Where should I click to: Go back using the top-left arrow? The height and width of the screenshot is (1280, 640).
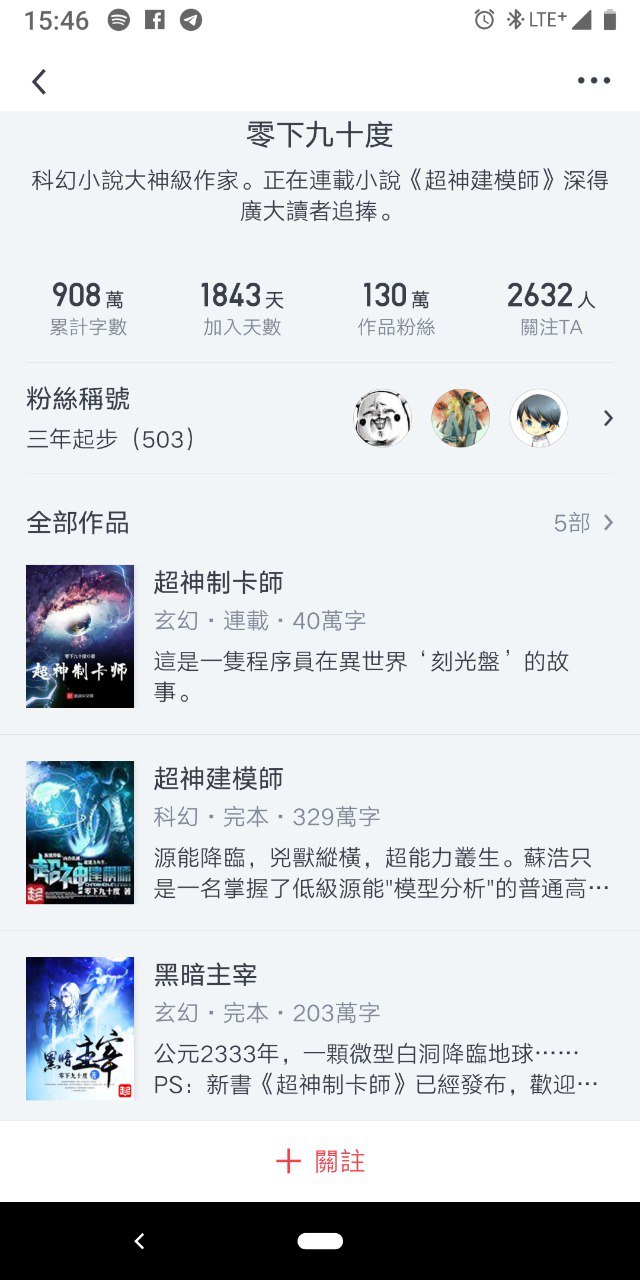[39, 82]
